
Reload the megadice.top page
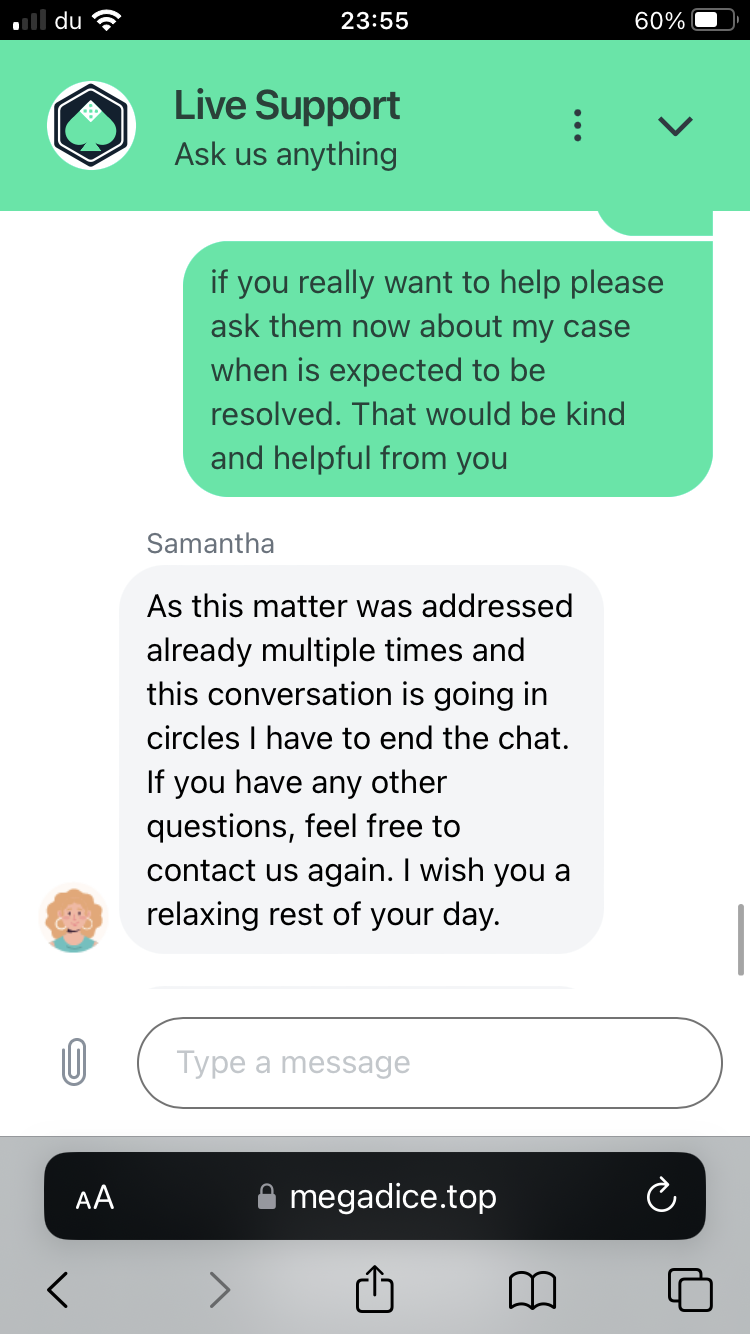(661, 1197)
